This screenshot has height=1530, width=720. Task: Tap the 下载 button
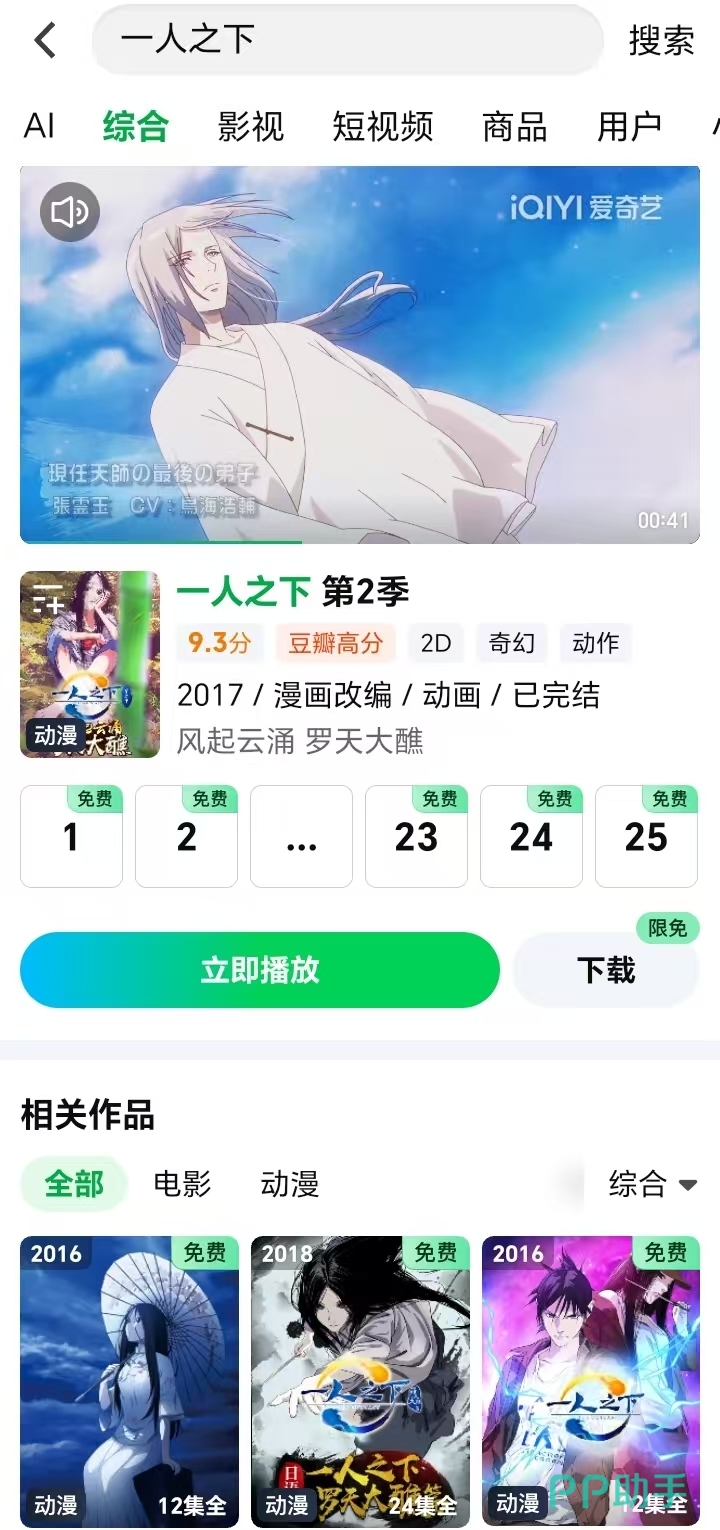pyautogui.click(x=606, y=970)
